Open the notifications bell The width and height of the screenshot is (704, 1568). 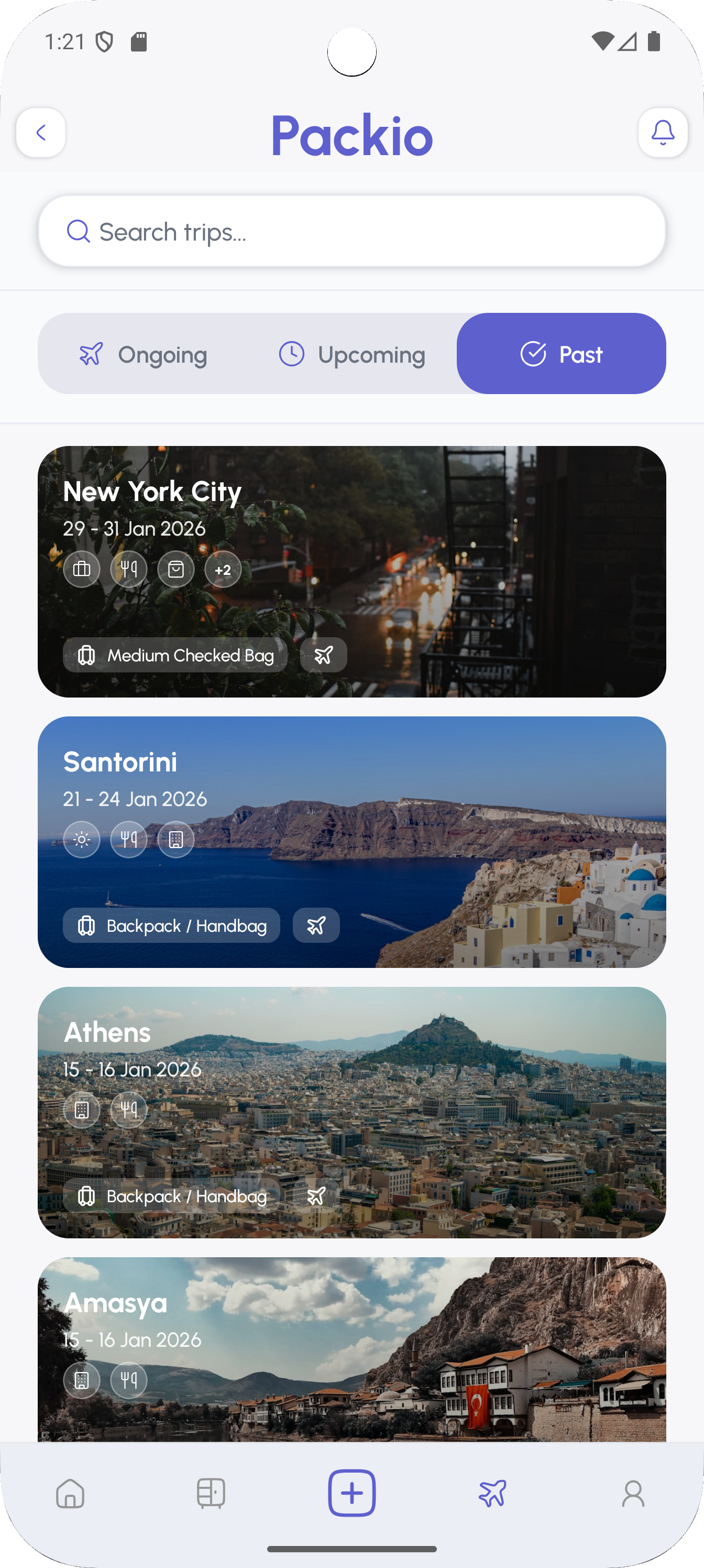click(x=663, y=133)
